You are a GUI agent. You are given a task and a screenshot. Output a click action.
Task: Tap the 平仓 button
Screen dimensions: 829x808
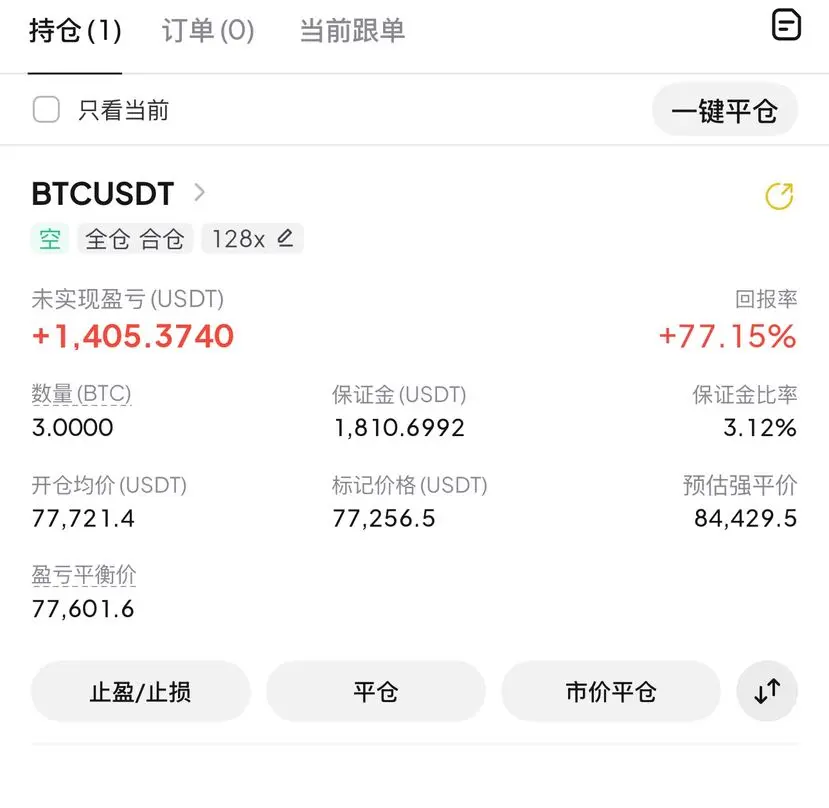tap(375, 691)
